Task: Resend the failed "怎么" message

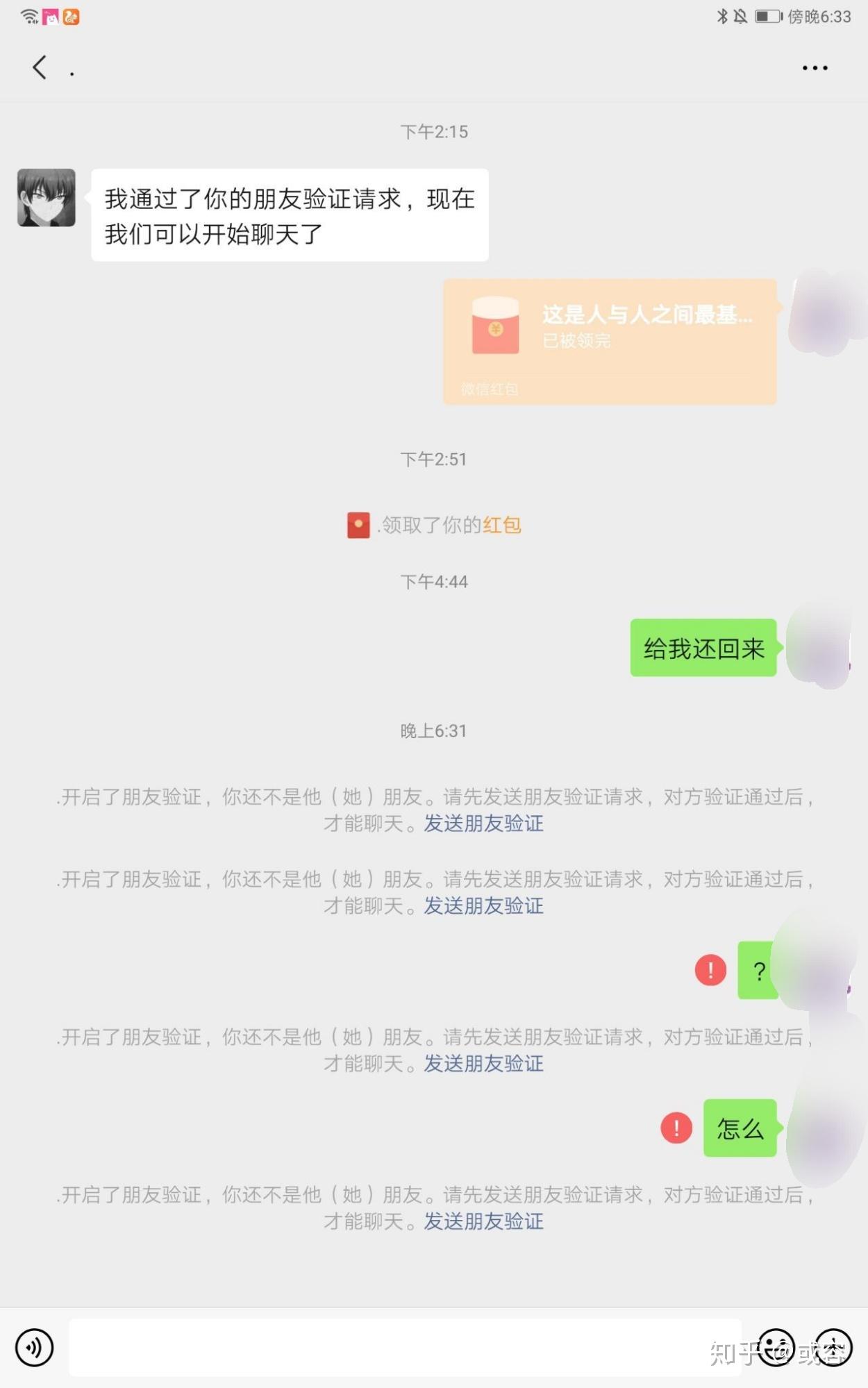Action: click(x=676, y=1128)
